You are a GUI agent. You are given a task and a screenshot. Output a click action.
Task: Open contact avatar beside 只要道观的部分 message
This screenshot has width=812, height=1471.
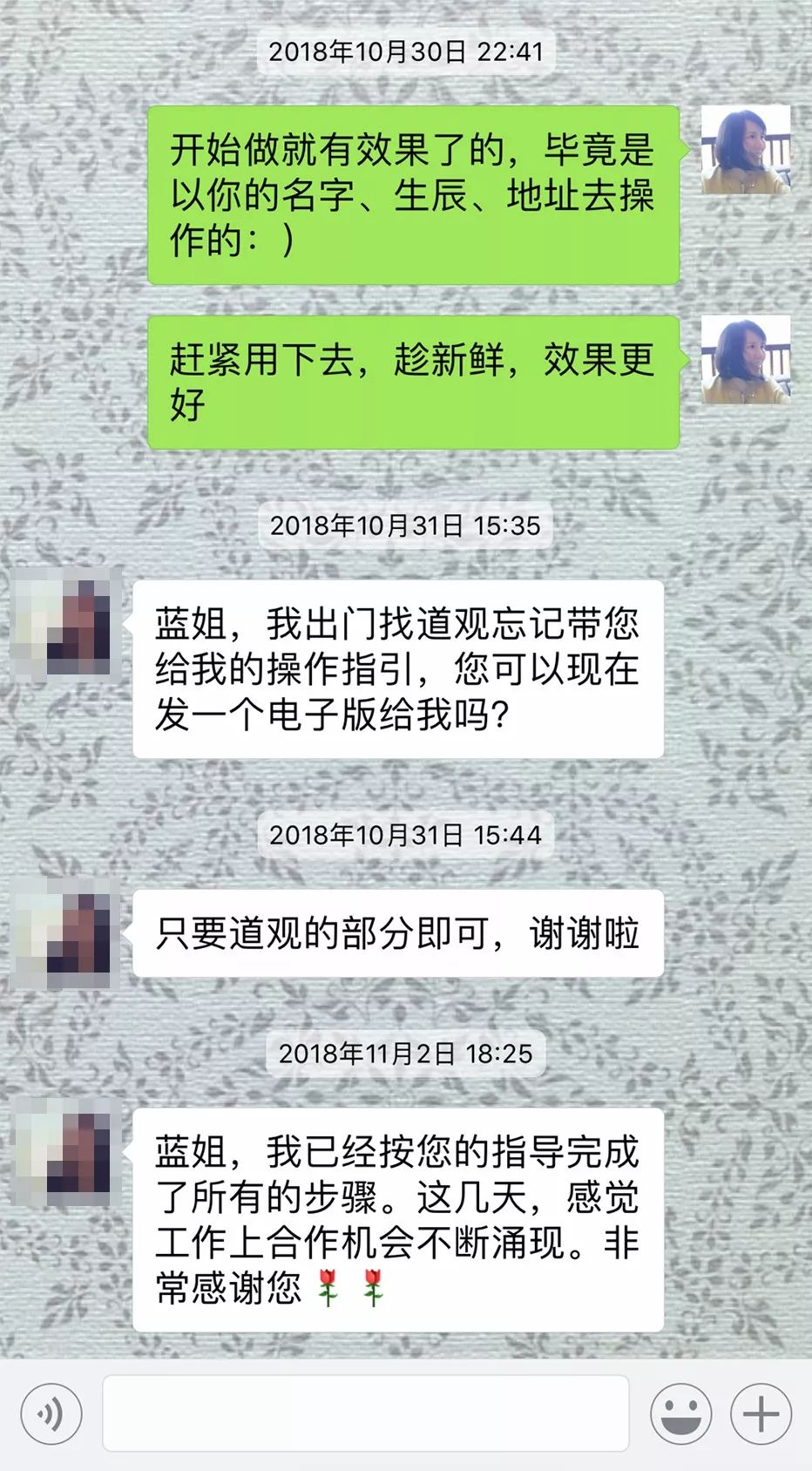click(66, 933)
